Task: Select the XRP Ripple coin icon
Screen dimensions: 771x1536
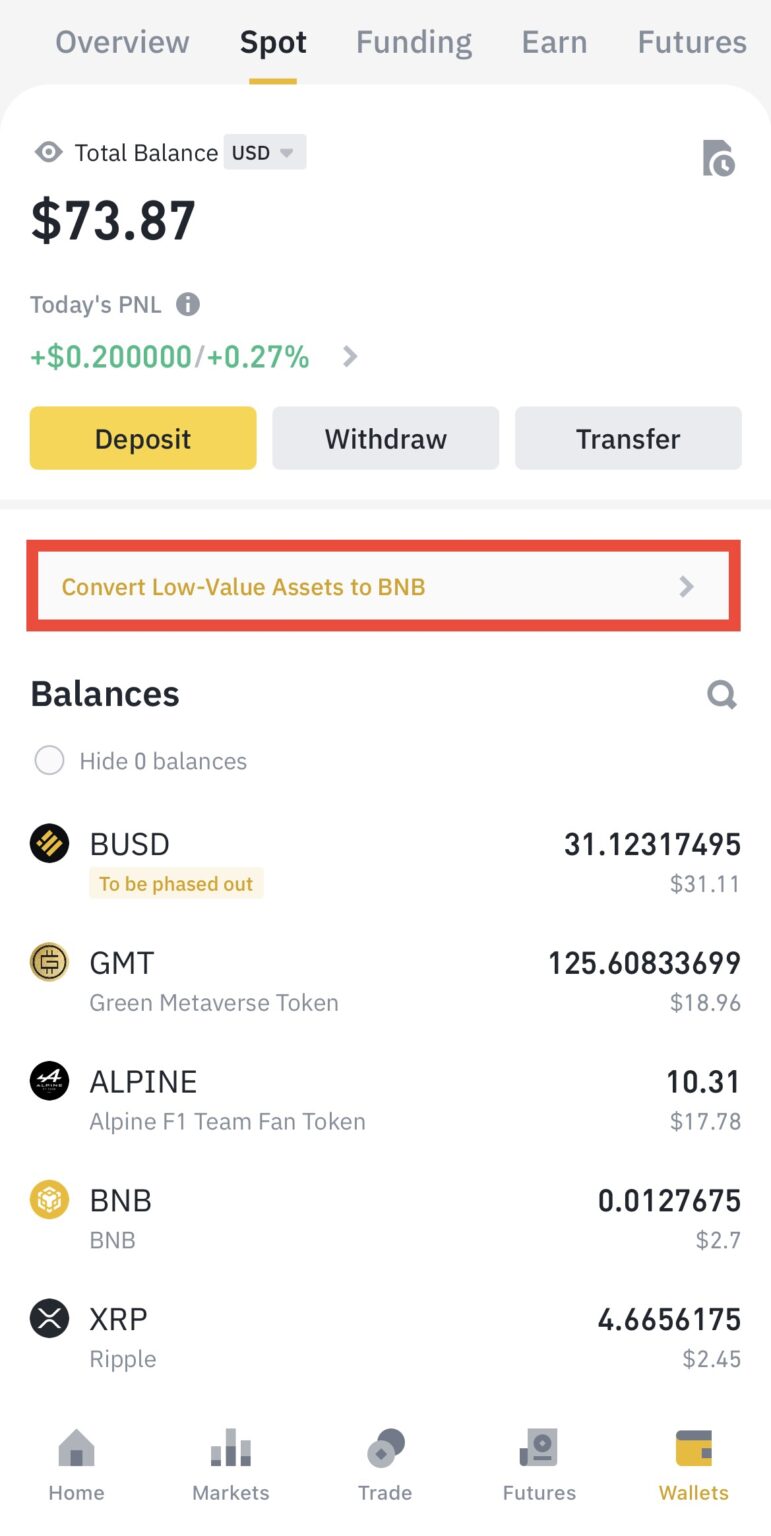Action: click(49, 1318)
